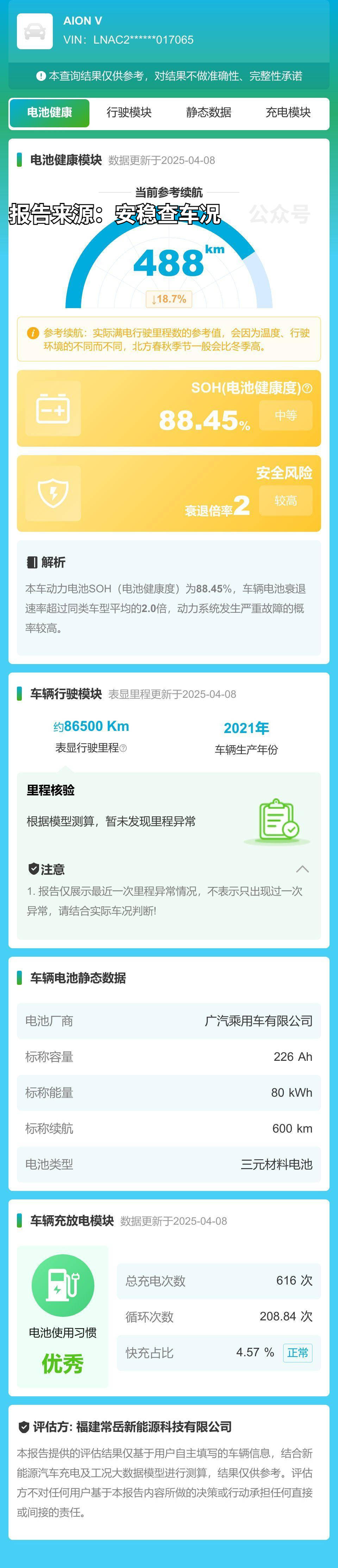
Task: Select the 静态数据 tab
Action: [x=208, y=113]
